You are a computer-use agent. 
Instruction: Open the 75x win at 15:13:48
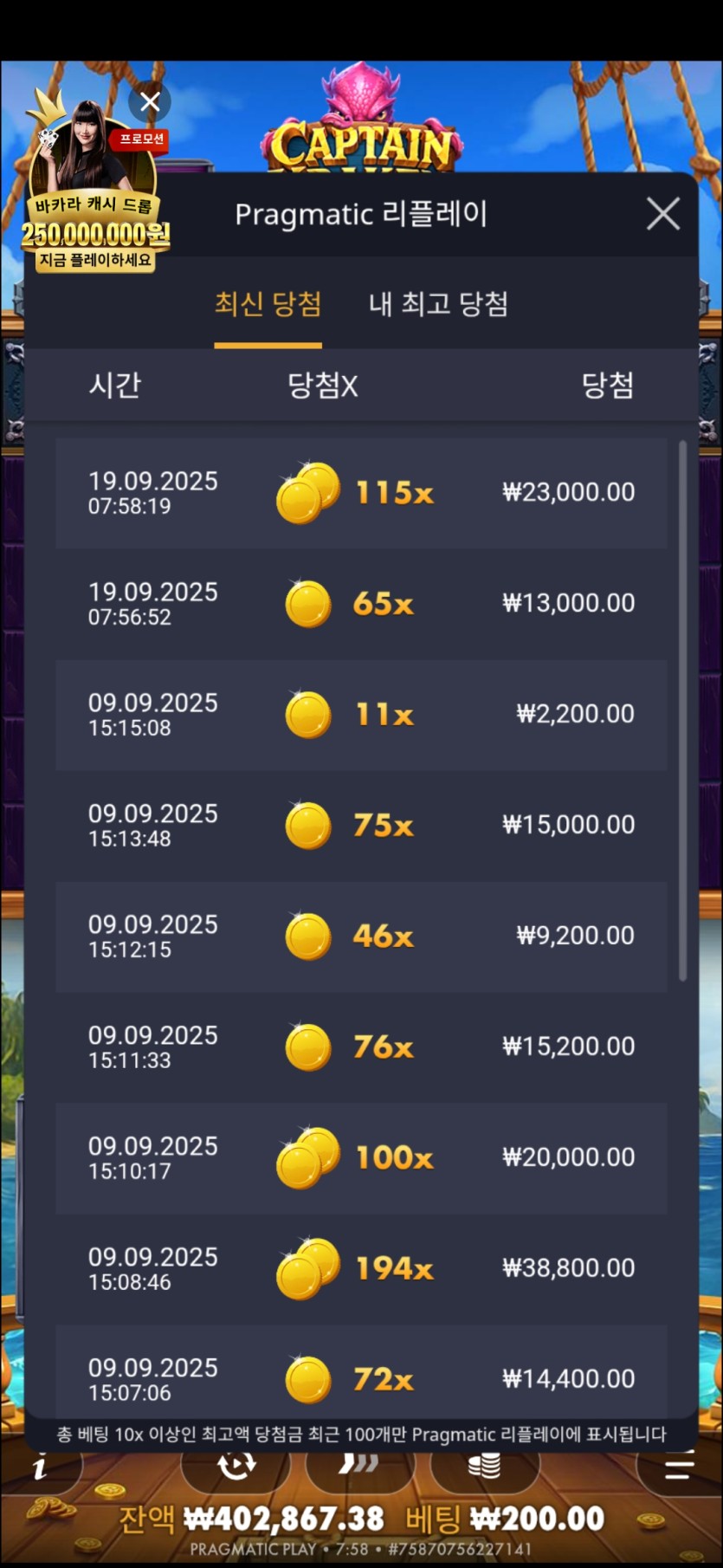[x=361, y=826]
